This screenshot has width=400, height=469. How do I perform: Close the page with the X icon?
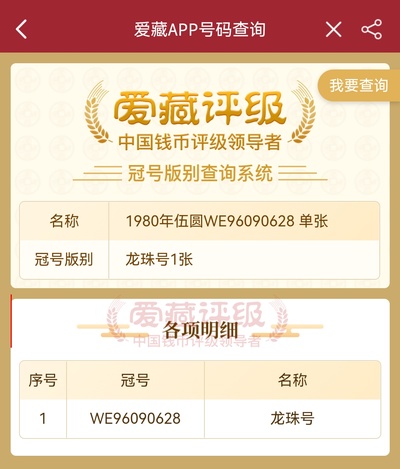[x=333, y=29]
